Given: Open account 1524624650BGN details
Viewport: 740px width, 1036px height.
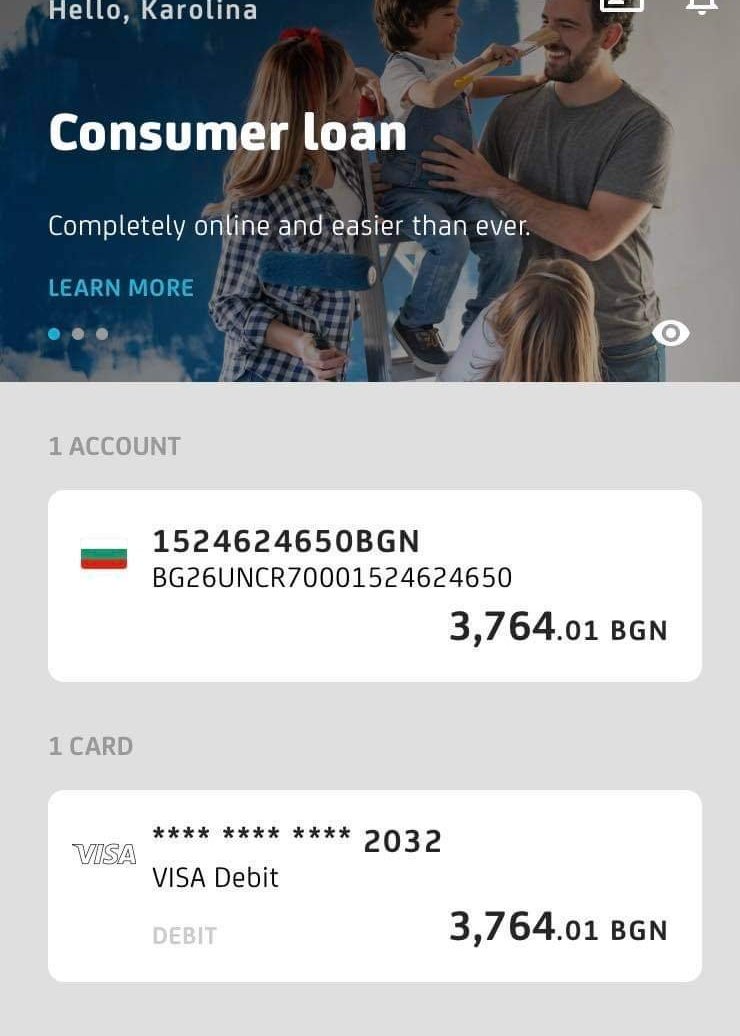Looking at the screenshot, I should click(x=375, y=586).
